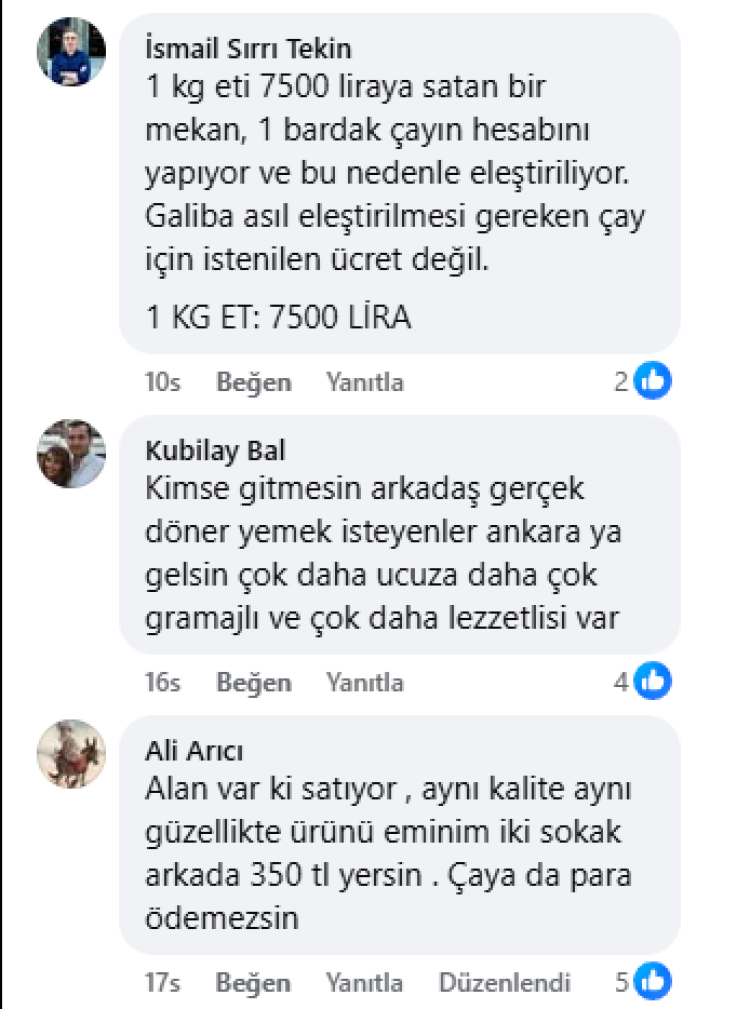
Task: Reply to Ali Arıcı's comment
Action: click(364, 983)
